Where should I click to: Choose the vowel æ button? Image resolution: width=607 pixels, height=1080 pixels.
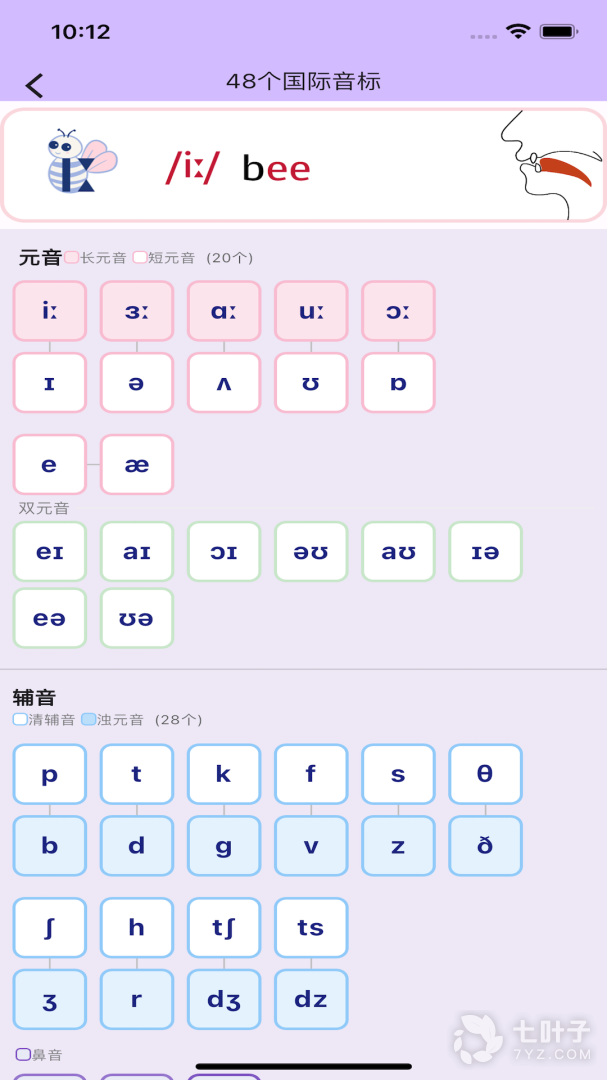[x=137, y=465]
